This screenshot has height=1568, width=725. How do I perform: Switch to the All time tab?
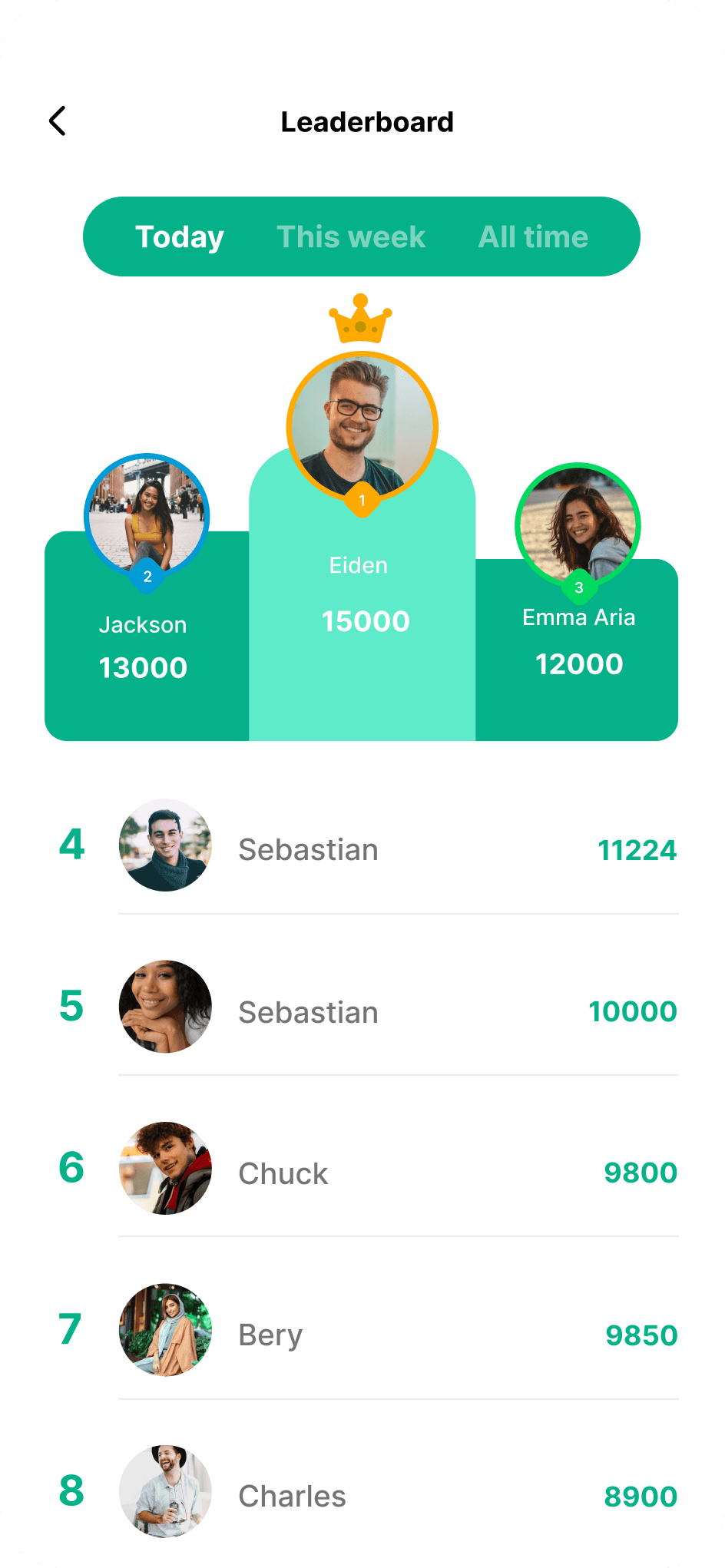click(533, 237)
